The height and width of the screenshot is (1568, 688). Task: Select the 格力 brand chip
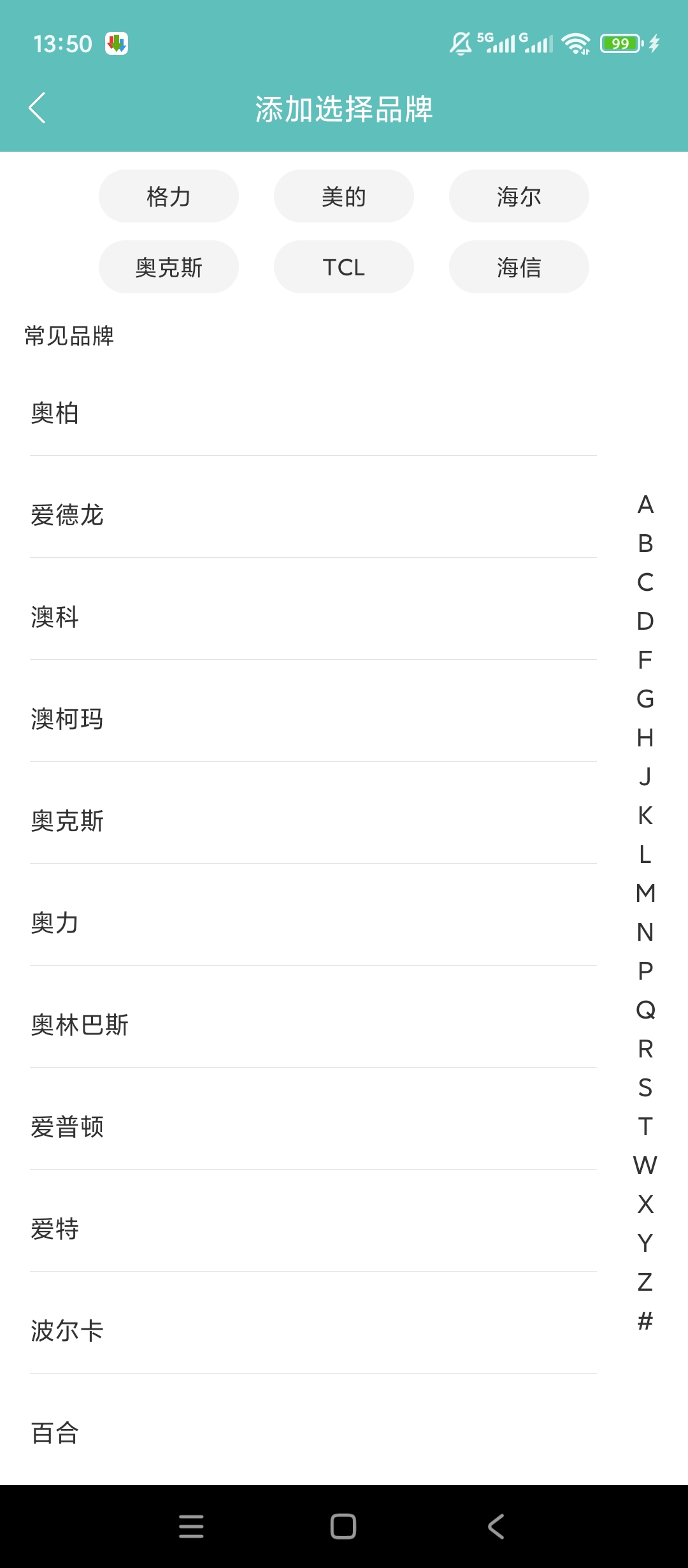point(169,196)
